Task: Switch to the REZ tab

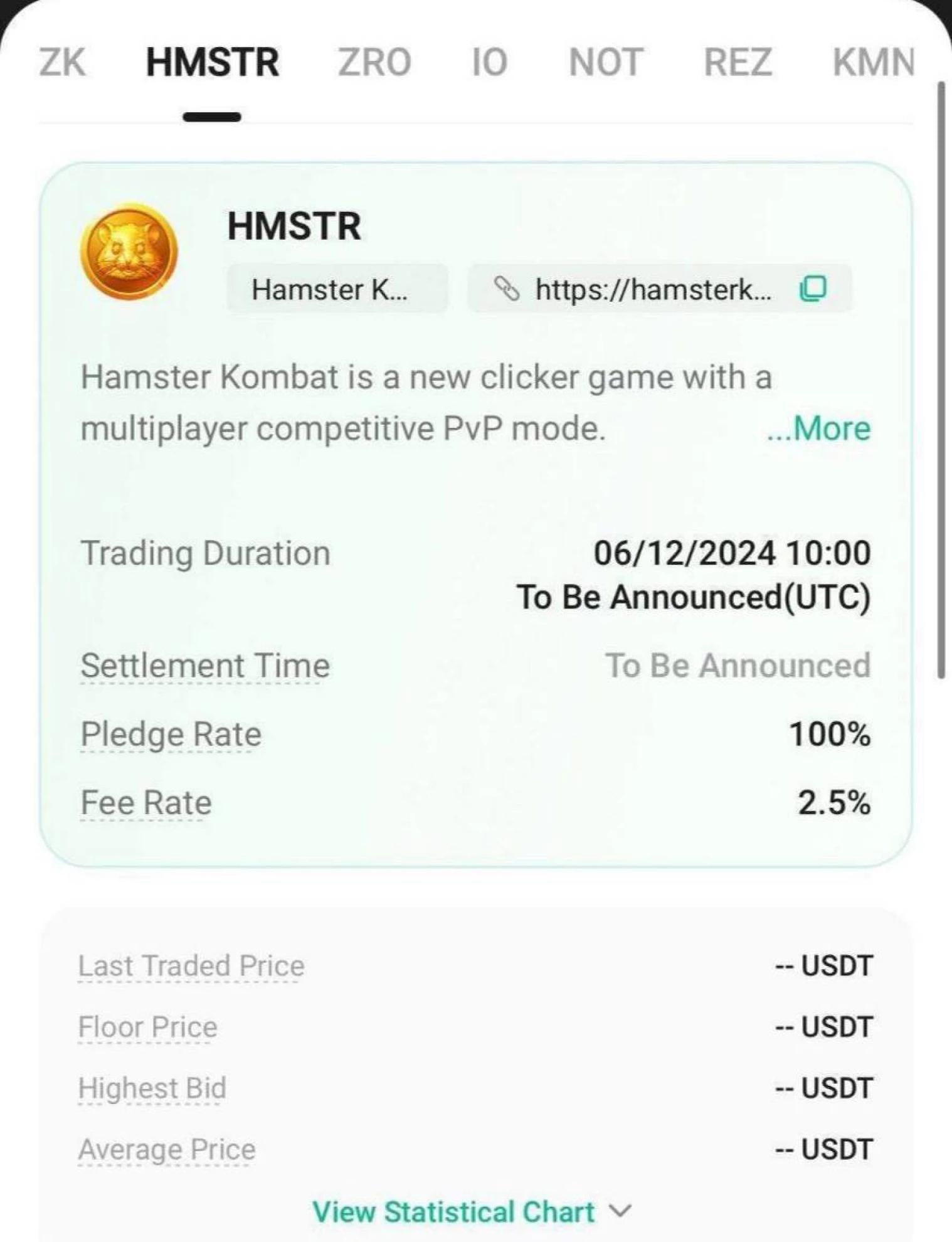Action: coord(738,62)
